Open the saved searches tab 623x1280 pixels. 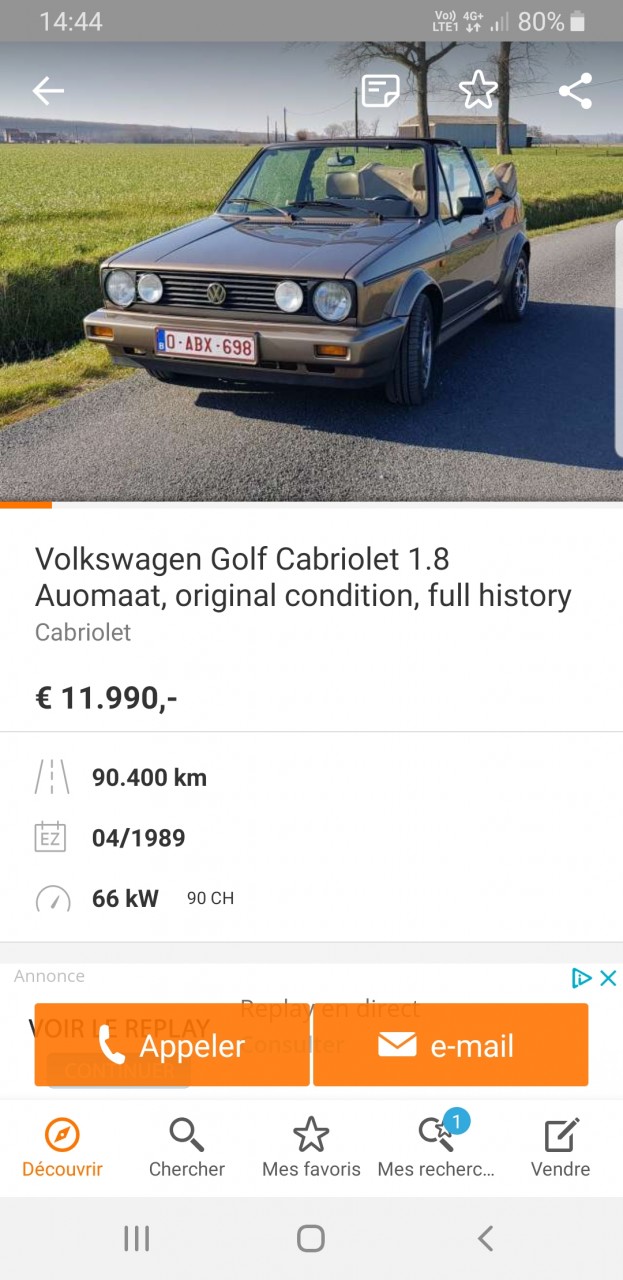(x=436, y=1148)
